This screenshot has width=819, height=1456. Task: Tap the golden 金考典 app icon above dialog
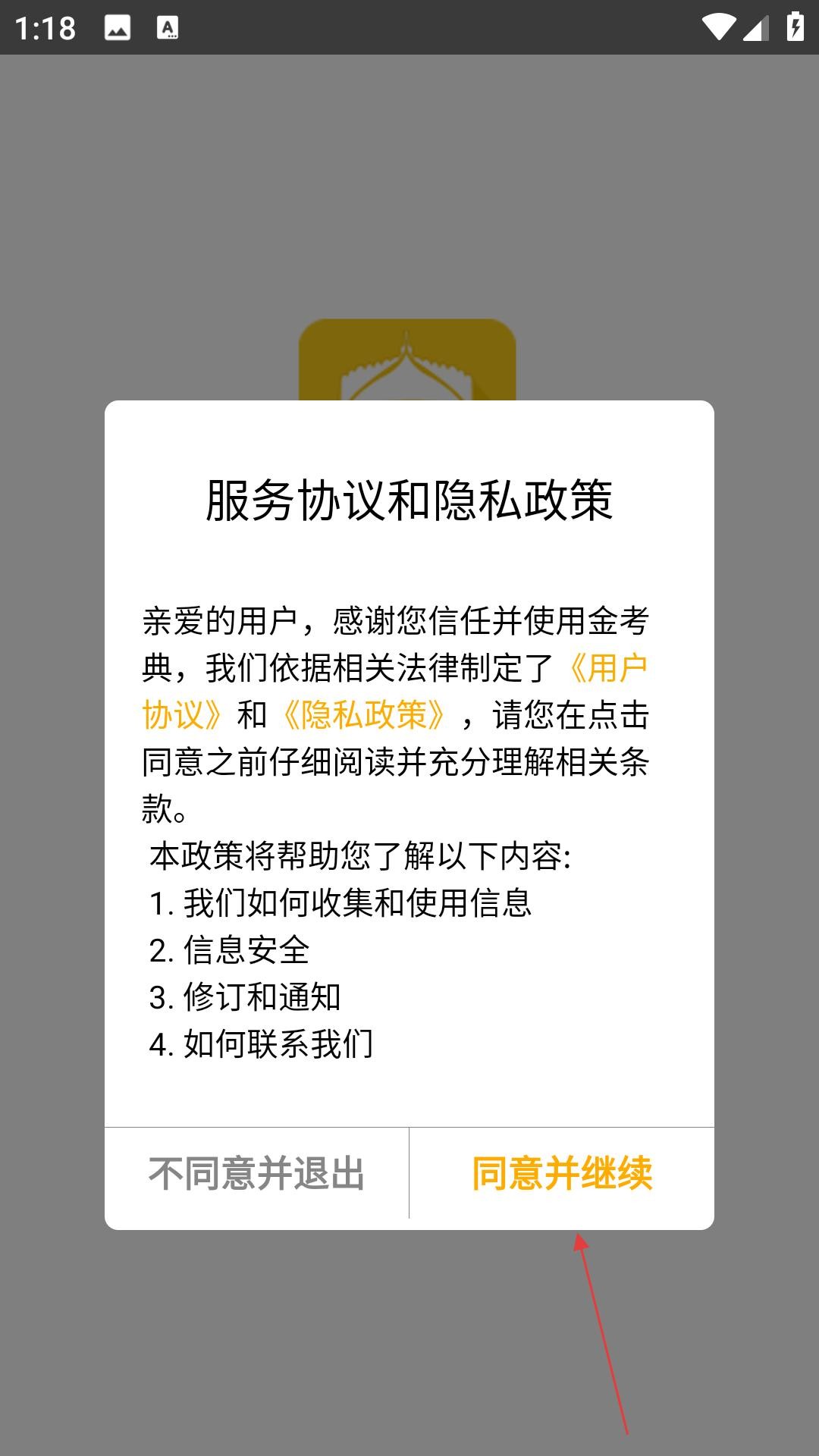click(409, 356)
